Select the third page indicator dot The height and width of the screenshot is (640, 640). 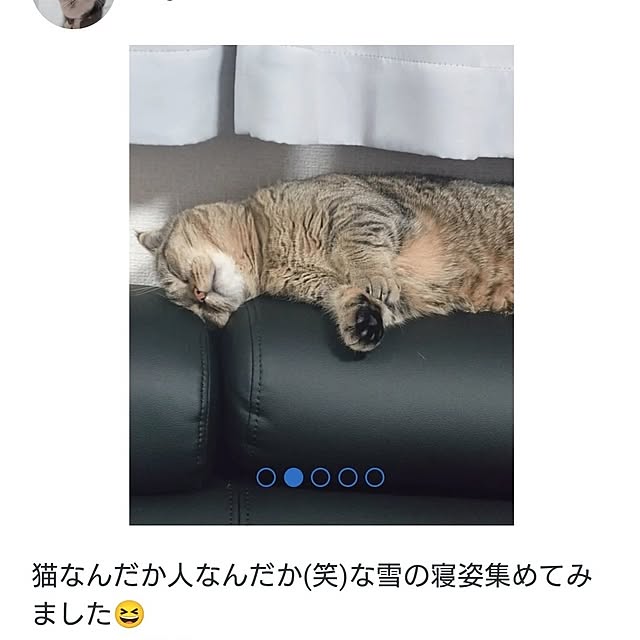pyautogui.click(x=320, y=477)
